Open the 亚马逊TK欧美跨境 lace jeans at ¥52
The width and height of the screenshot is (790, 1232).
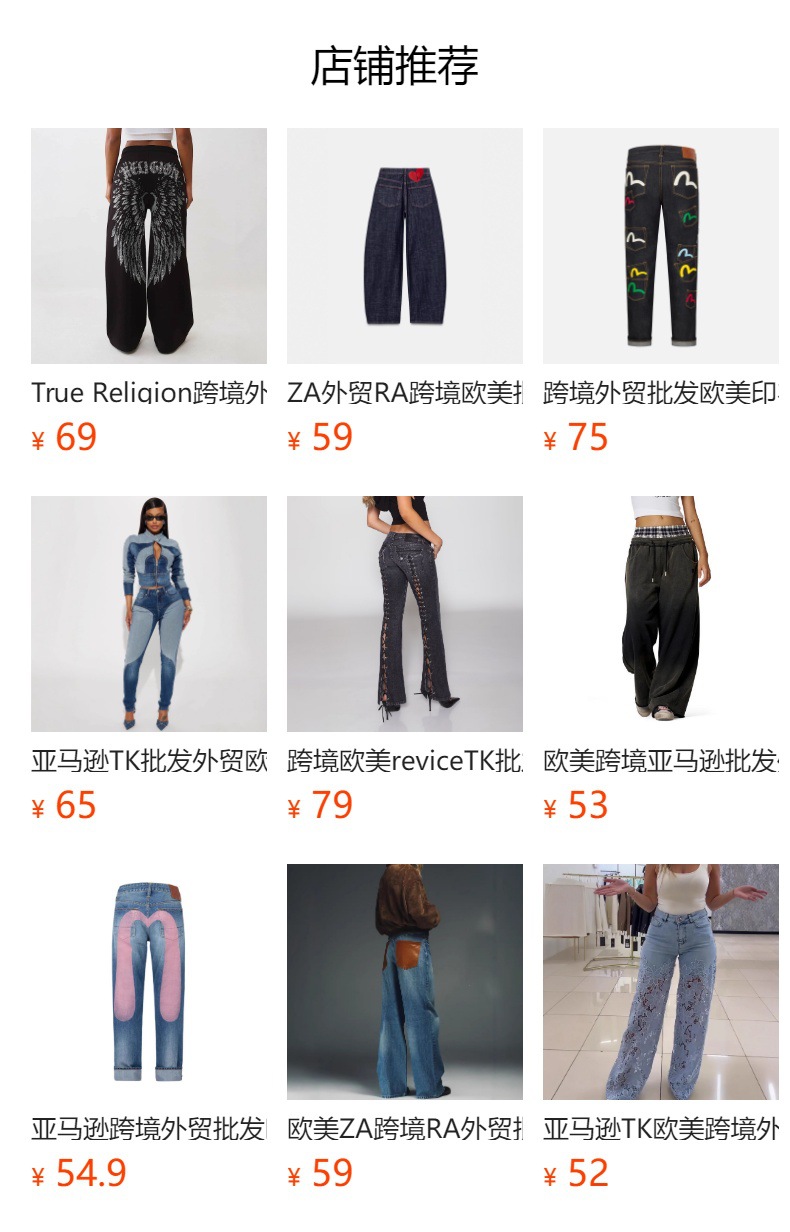[661, 982]
